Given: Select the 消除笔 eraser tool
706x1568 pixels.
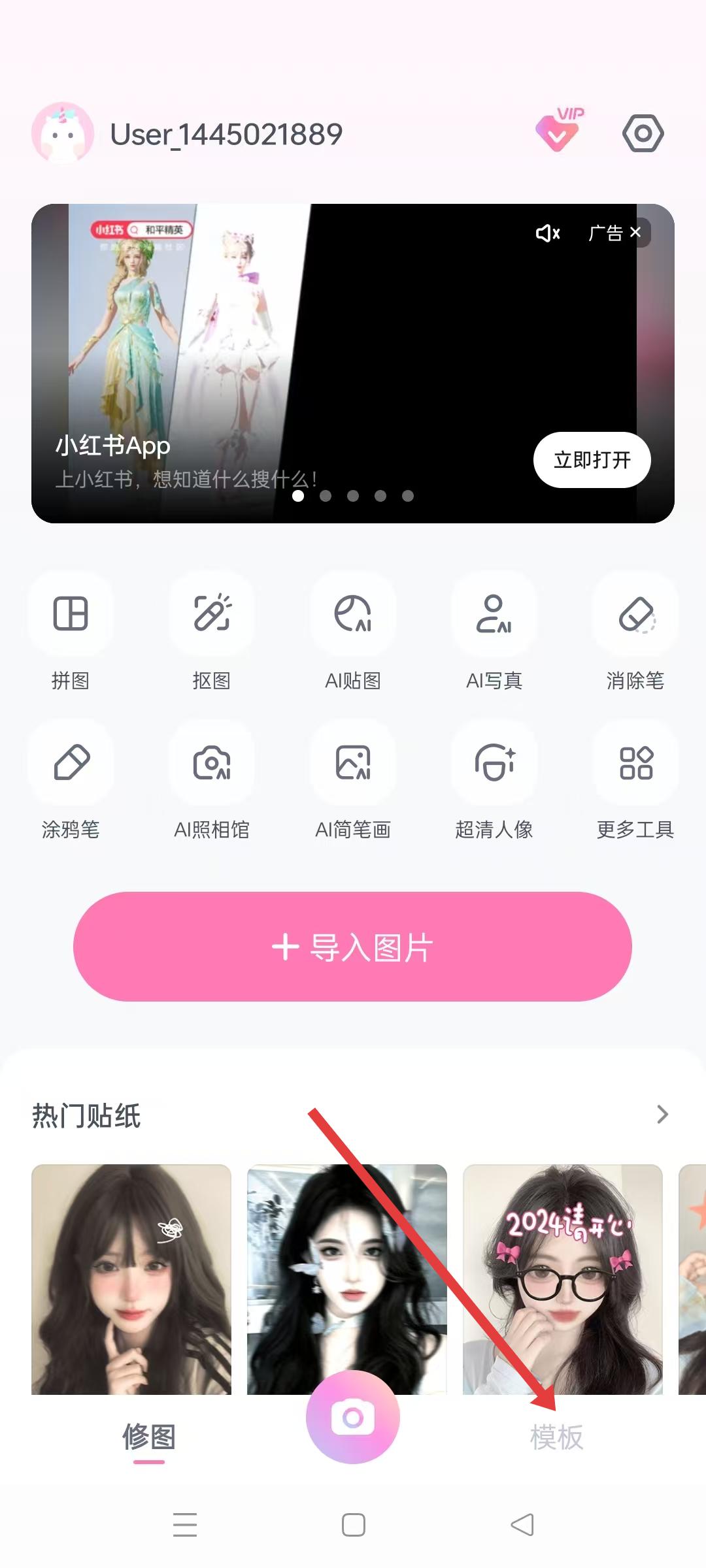Looking at the screenshot, I should 635,614.
